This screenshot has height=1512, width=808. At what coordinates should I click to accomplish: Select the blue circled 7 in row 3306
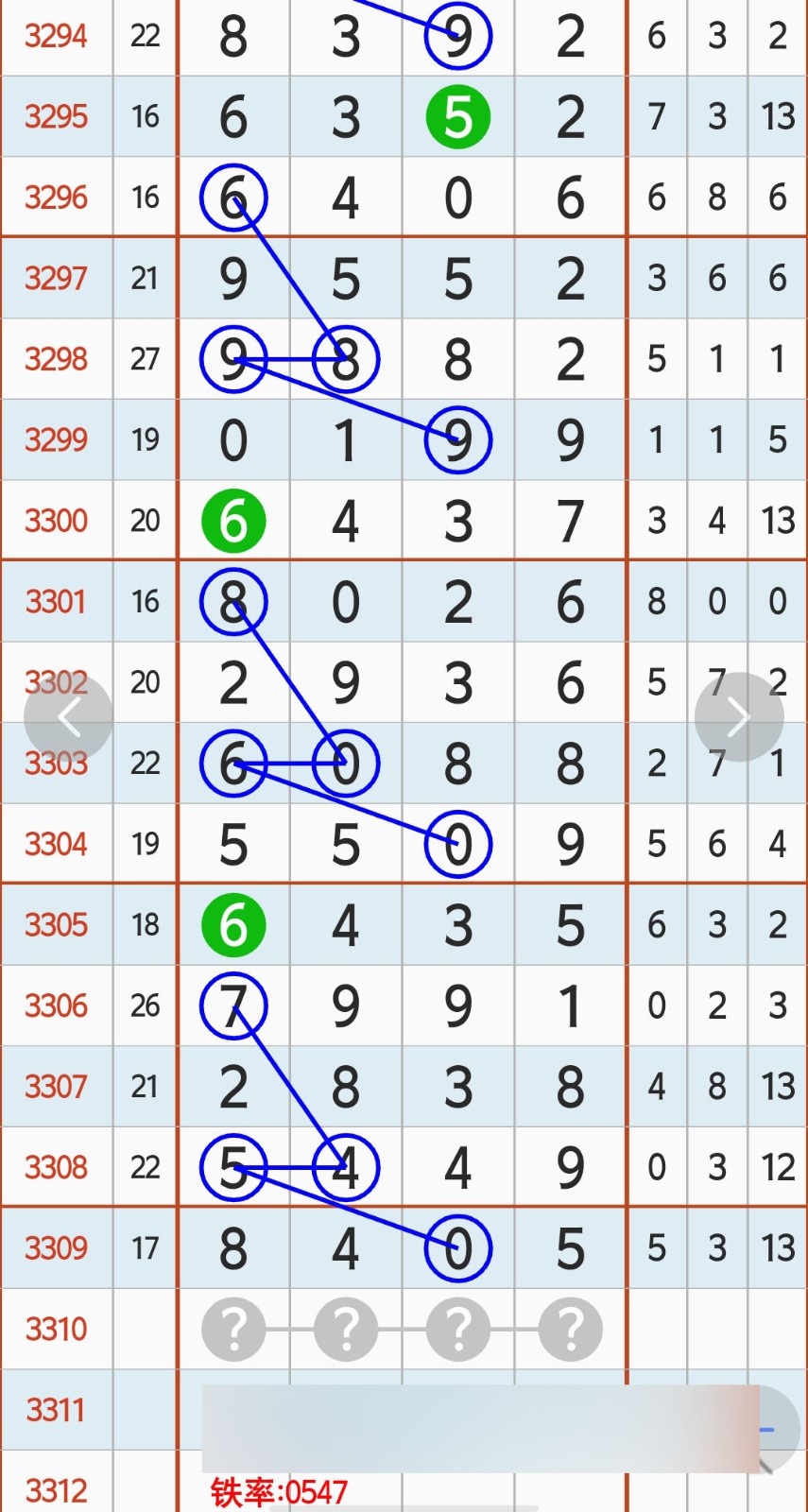tap(233, 1005)
